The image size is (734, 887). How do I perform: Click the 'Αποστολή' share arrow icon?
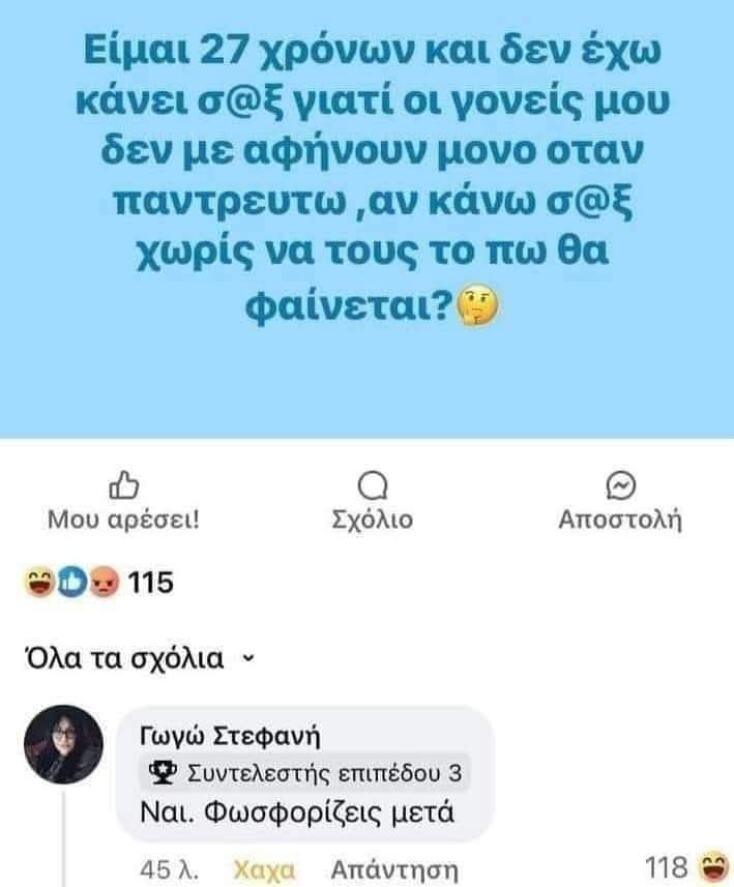(x=621, y=487)
